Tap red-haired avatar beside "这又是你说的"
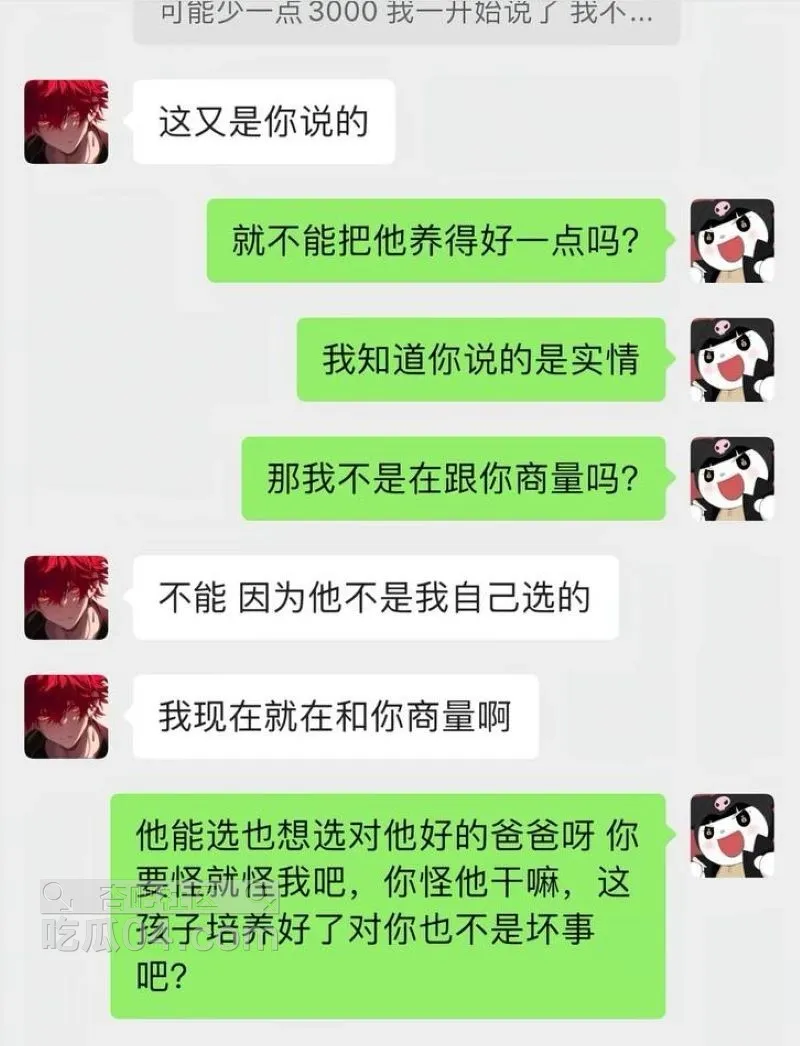Image resolution: width=800 pixels, height=1046 pixels. 66,121
